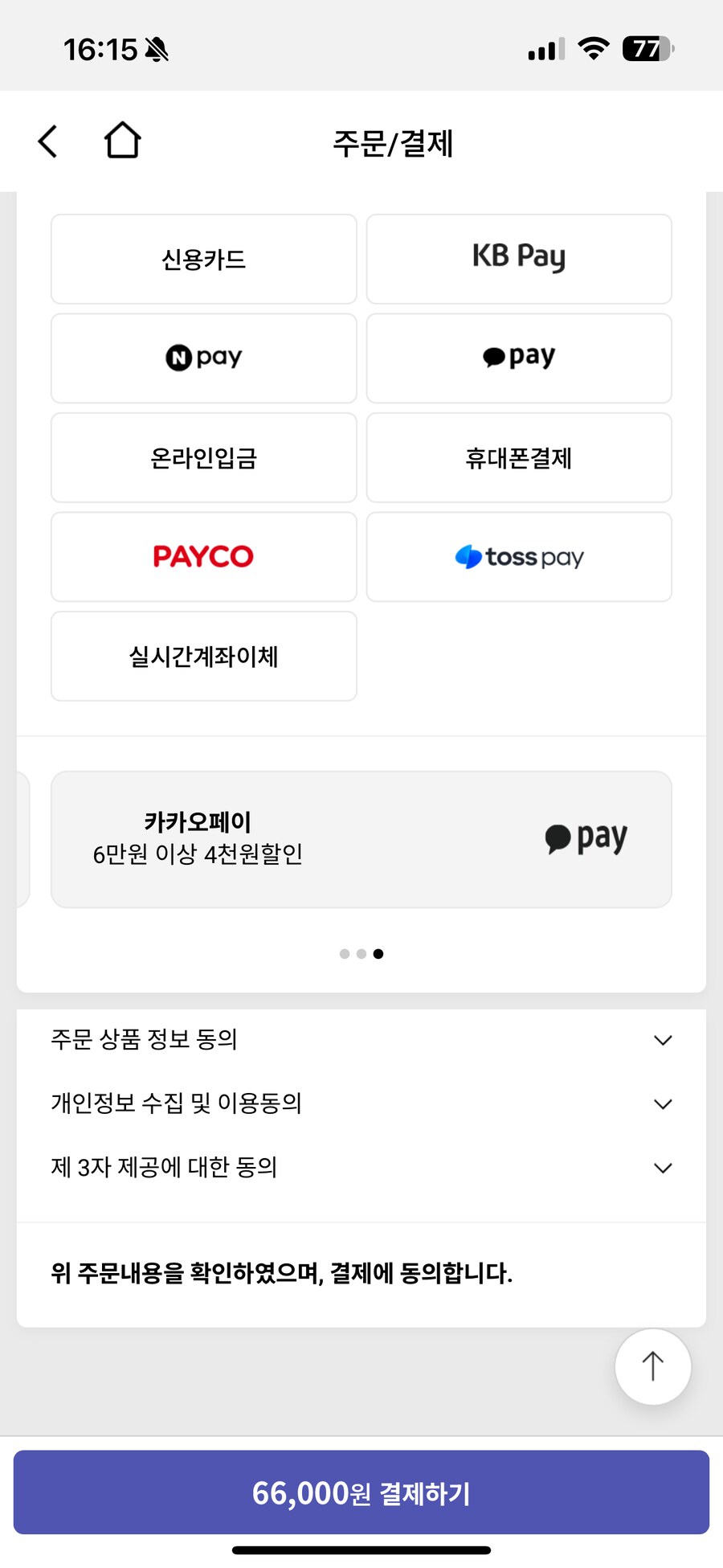The image size is (723, 1568).
Task: Tap the home icon in the header
Action: (122, 139)
